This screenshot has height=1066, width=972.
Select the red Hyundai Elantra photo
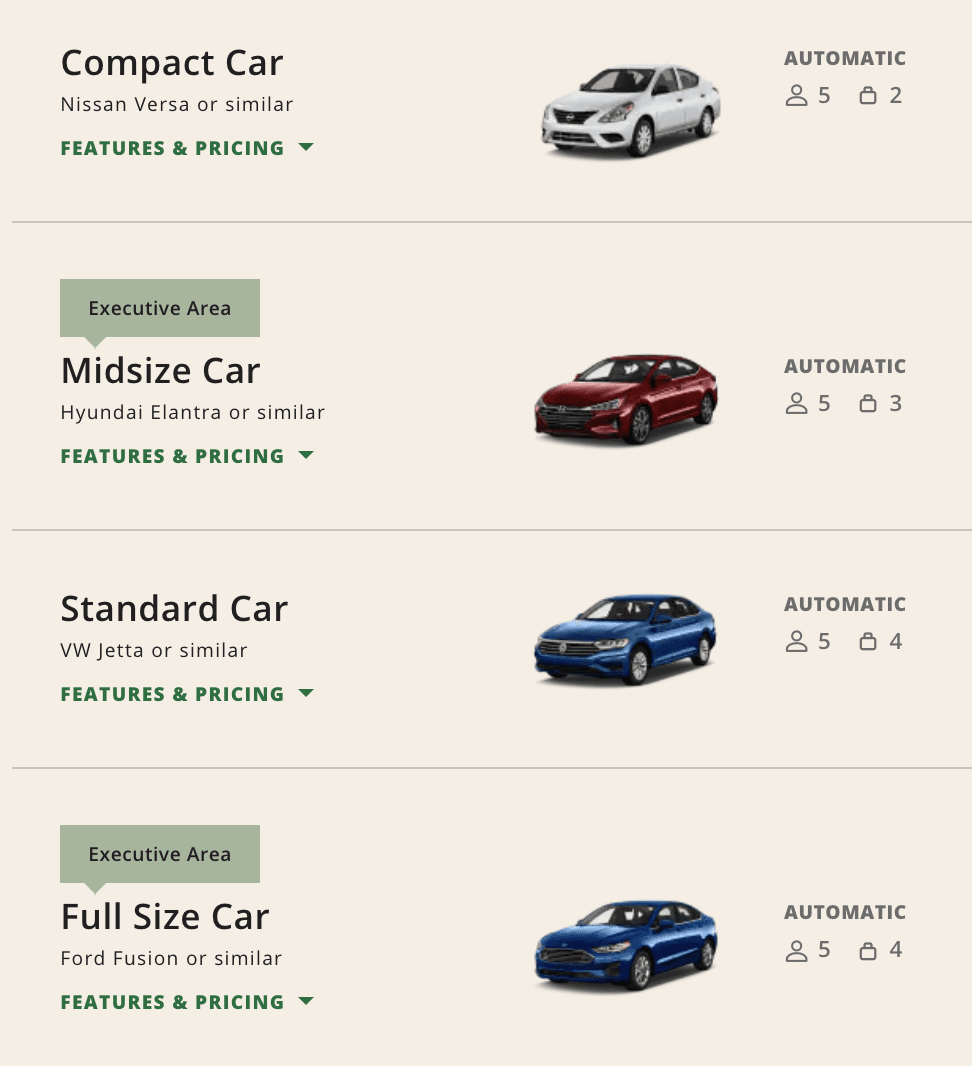pyautogui.click(x=625, y=398)
